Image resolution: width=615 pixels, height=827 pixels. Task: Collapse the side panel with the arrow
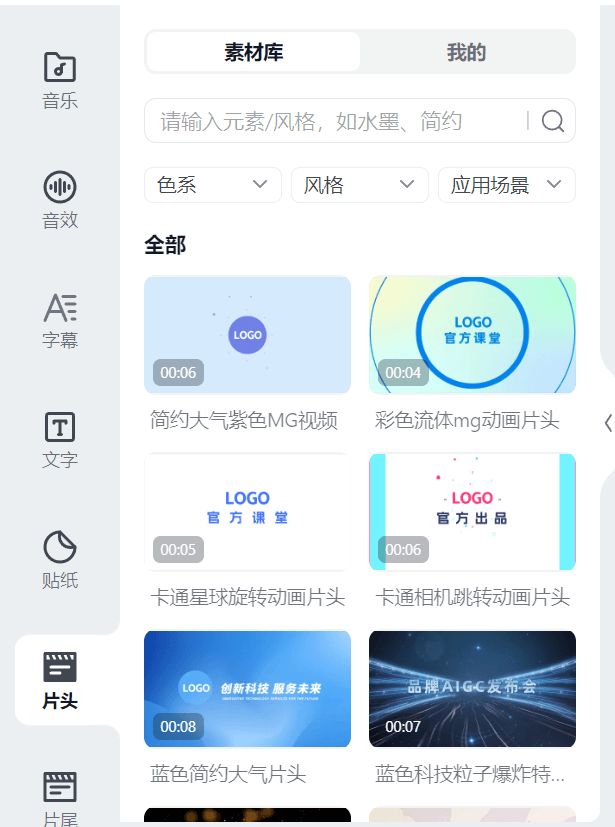pos(607,423)
